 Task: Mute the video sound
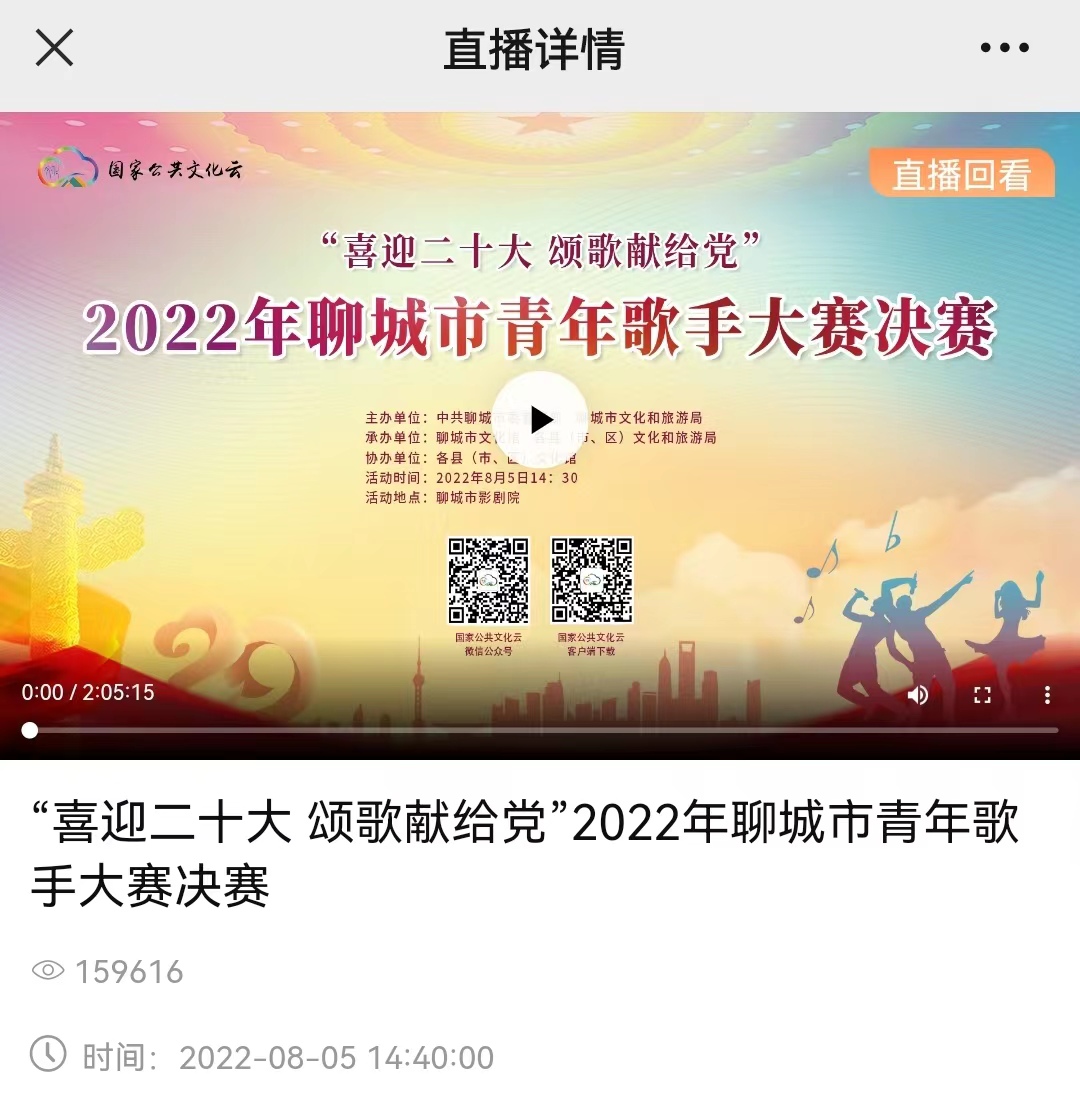click(917, 695)
